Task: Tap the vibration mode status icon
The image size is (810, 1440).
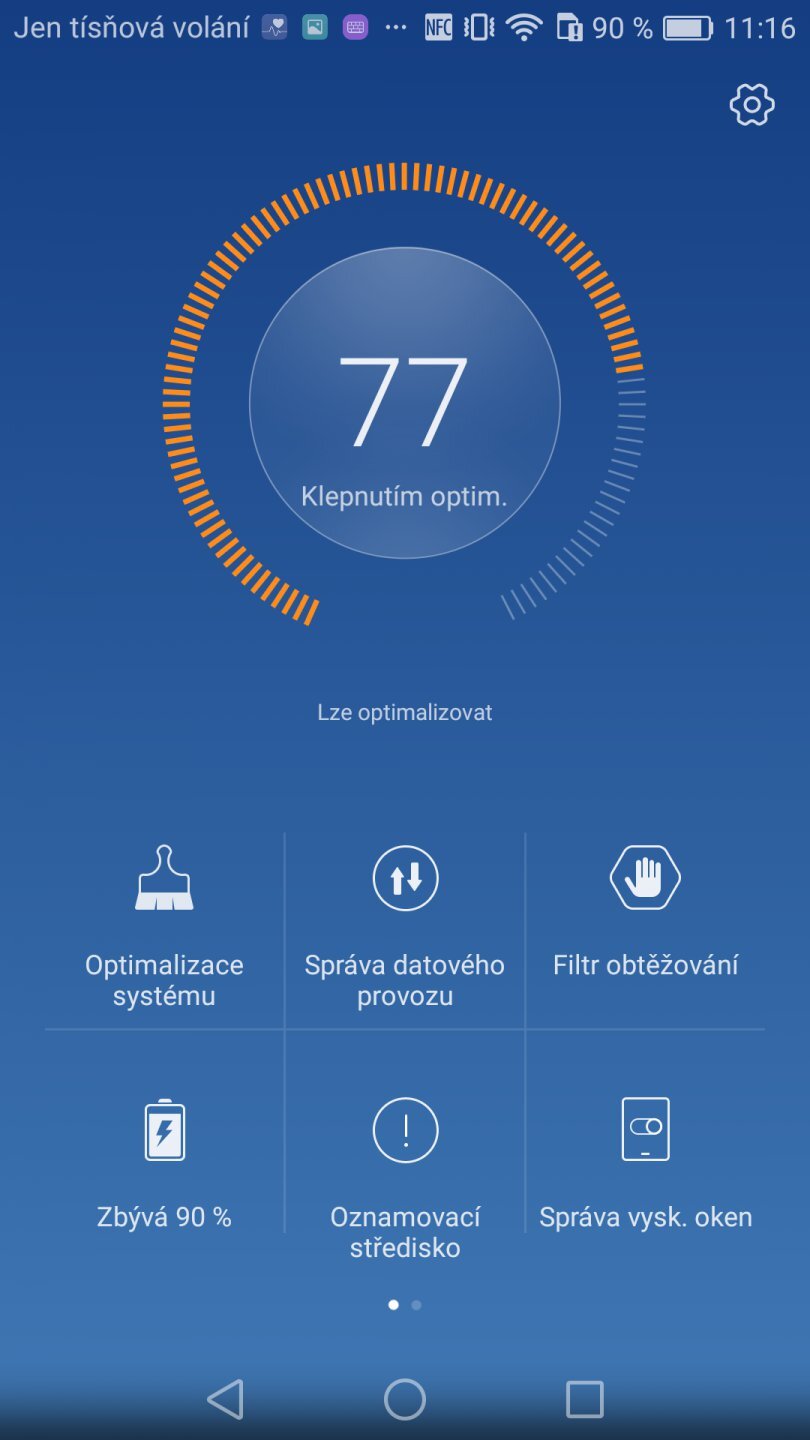Action: (x=481, y=27)
